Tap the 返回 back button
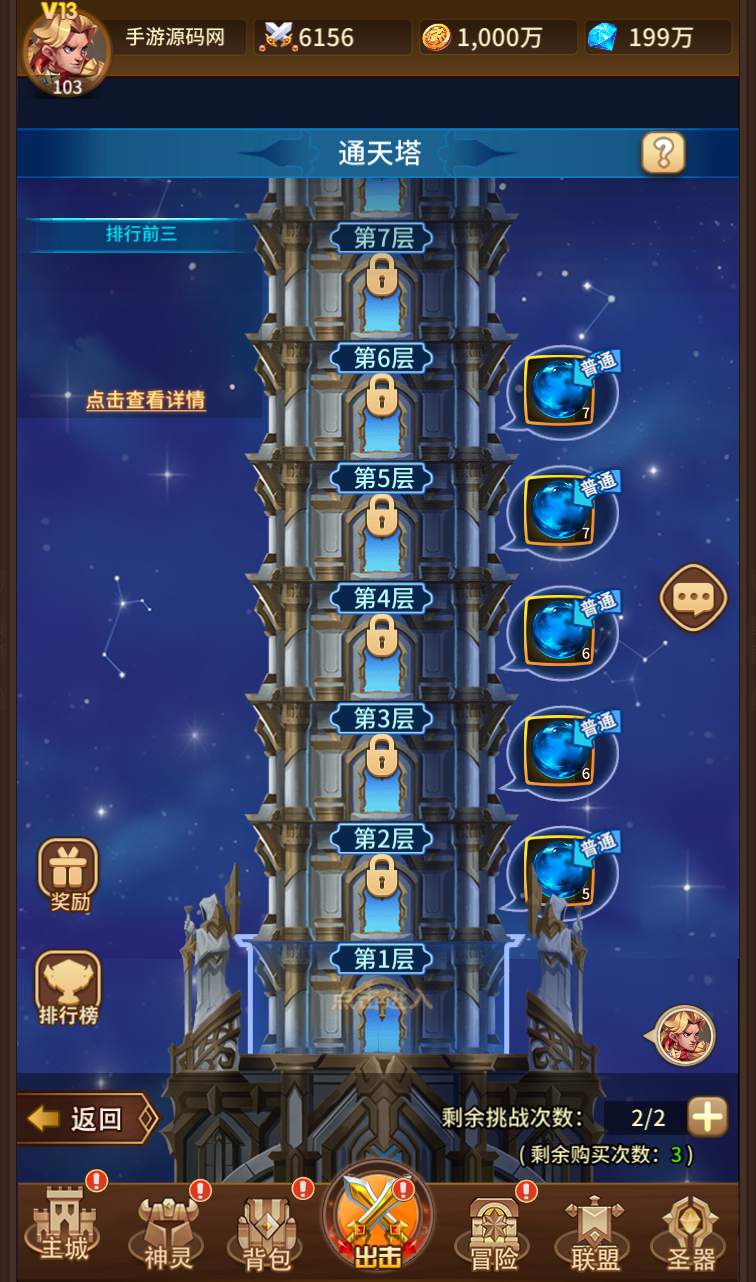The width and height of the screenshot is (756, 1282). tap(87, 1118)
